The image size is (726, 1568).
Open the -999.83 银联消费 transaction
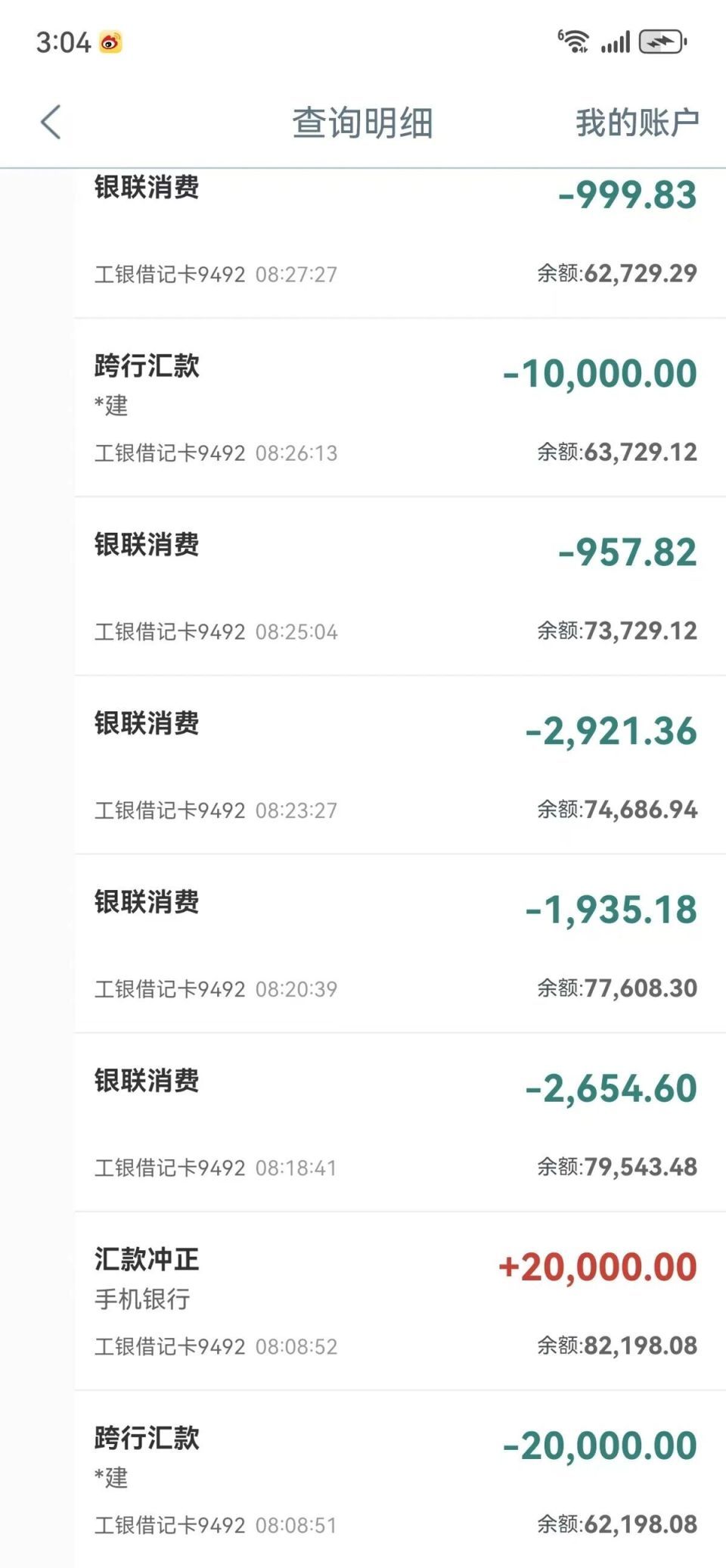400,243
